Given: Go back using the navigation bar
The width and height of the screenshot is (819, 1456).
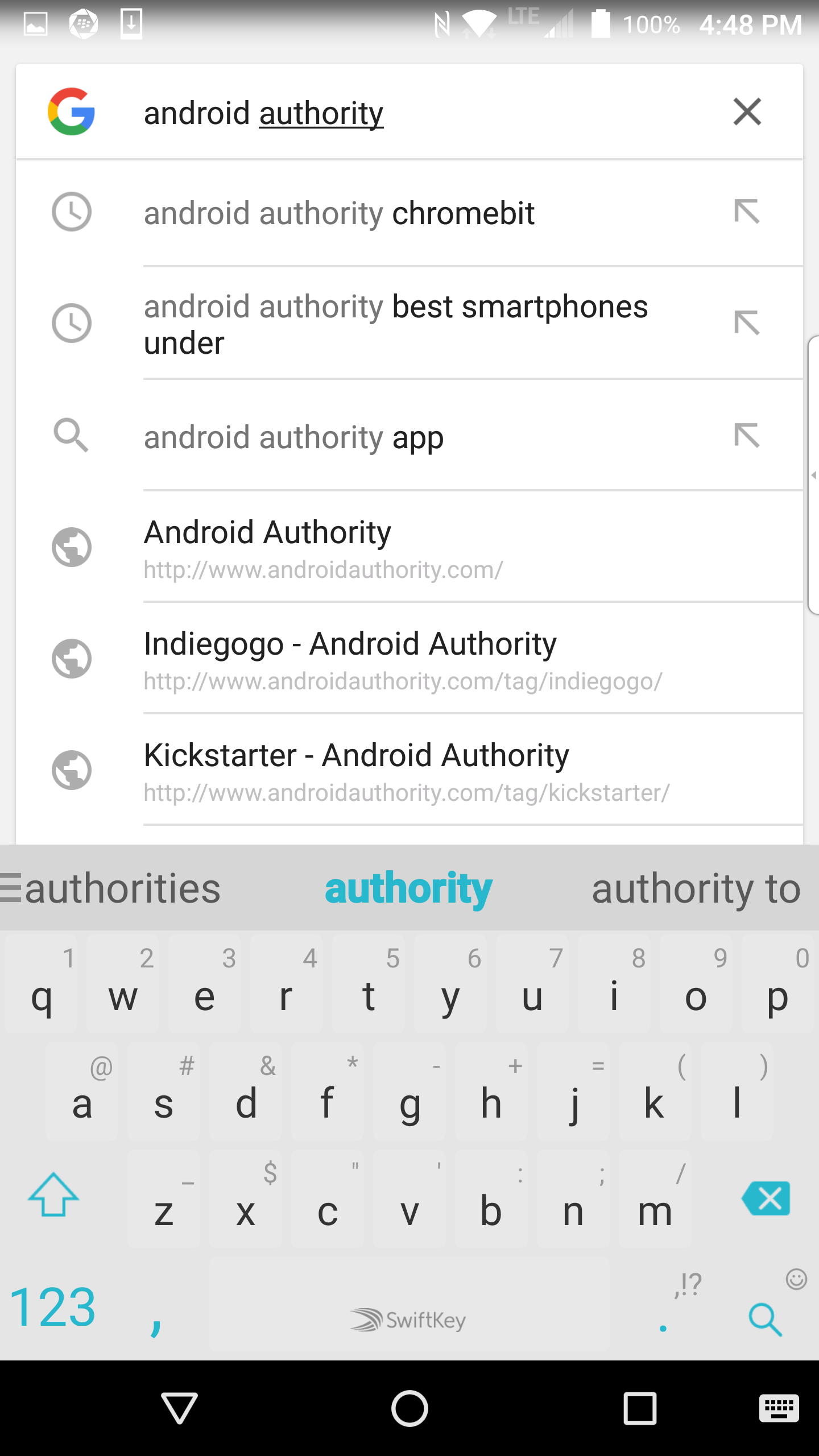Looking at the screenshot, I should tap(180, 1408).
